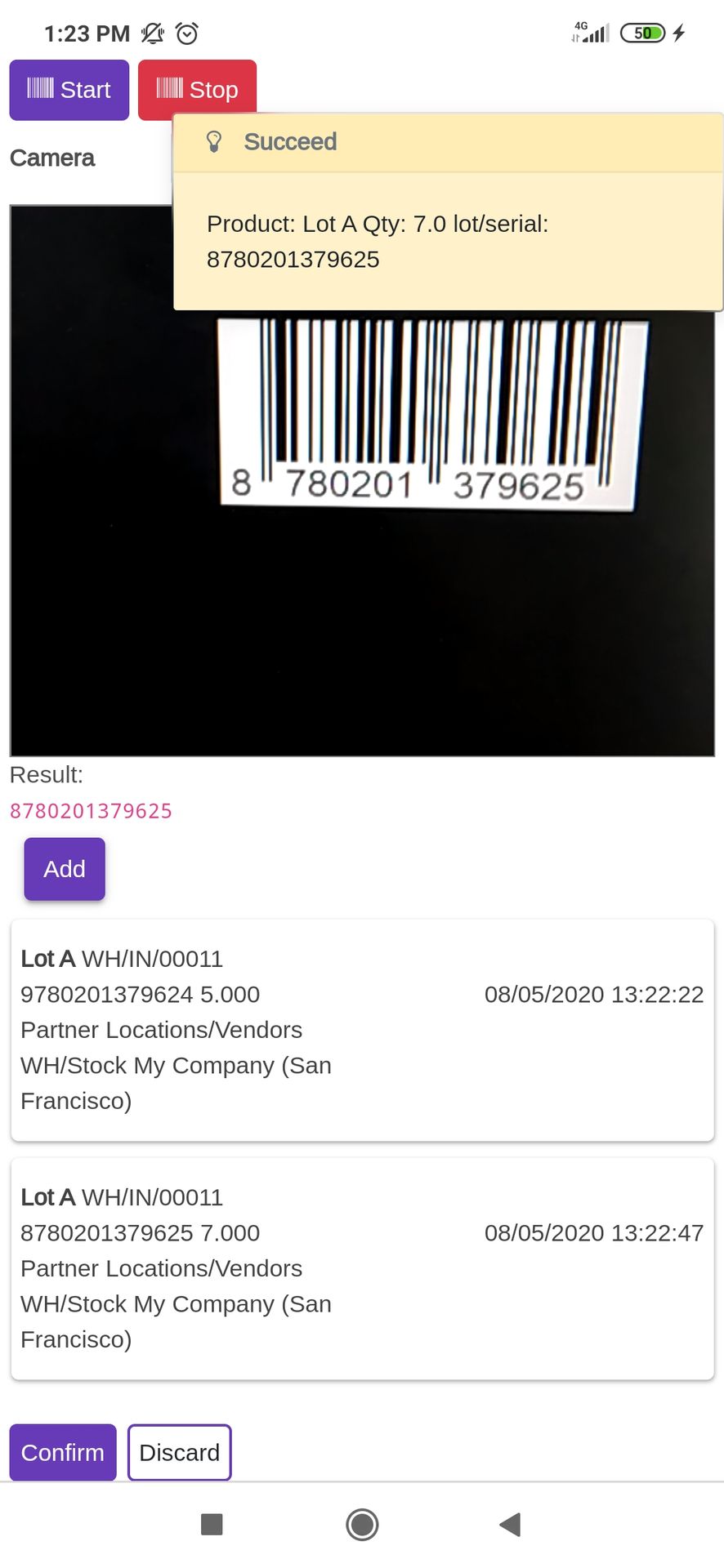The height and width of the screenshot is (1568, 724).
Task: Open recent apps view
Action: pos(212,1524)
